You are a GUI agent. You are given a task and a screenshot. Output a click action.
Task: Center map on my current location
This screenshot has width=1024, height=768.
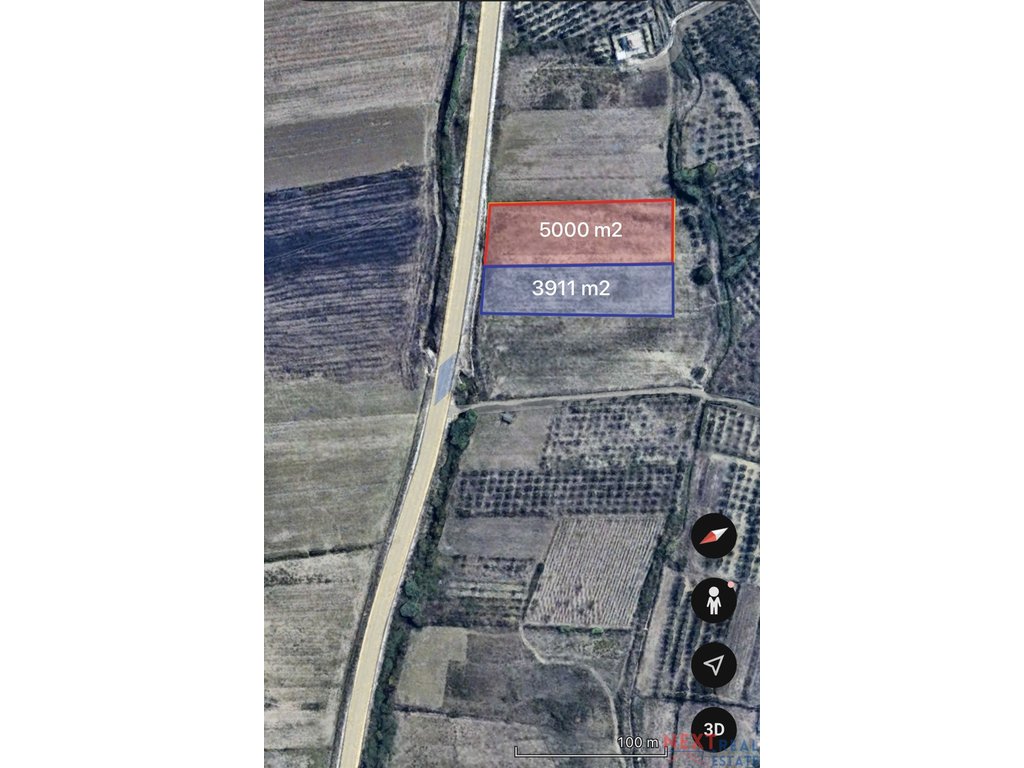(x=714, y=664)
